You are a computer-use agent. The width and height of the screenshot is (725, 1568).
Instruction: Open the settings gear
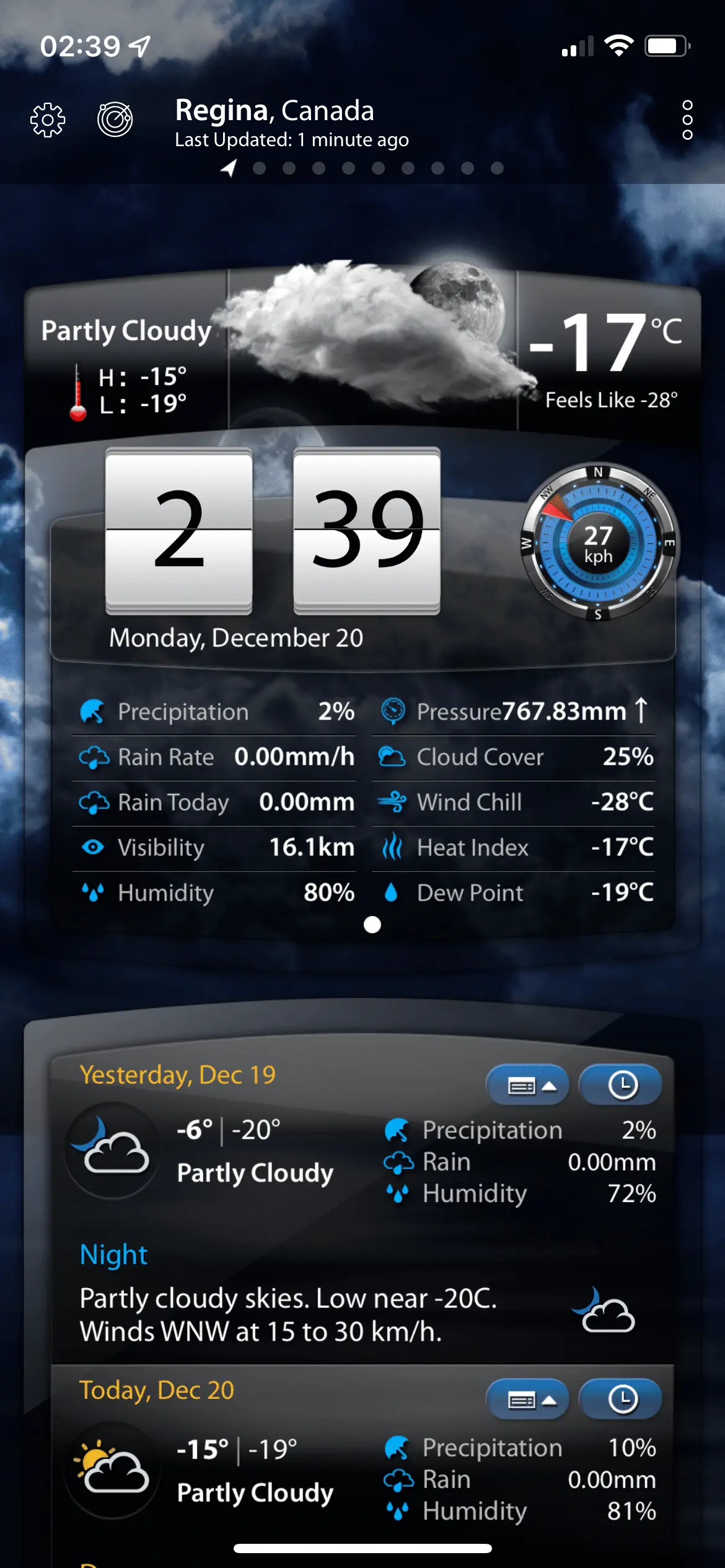[48, 120]
